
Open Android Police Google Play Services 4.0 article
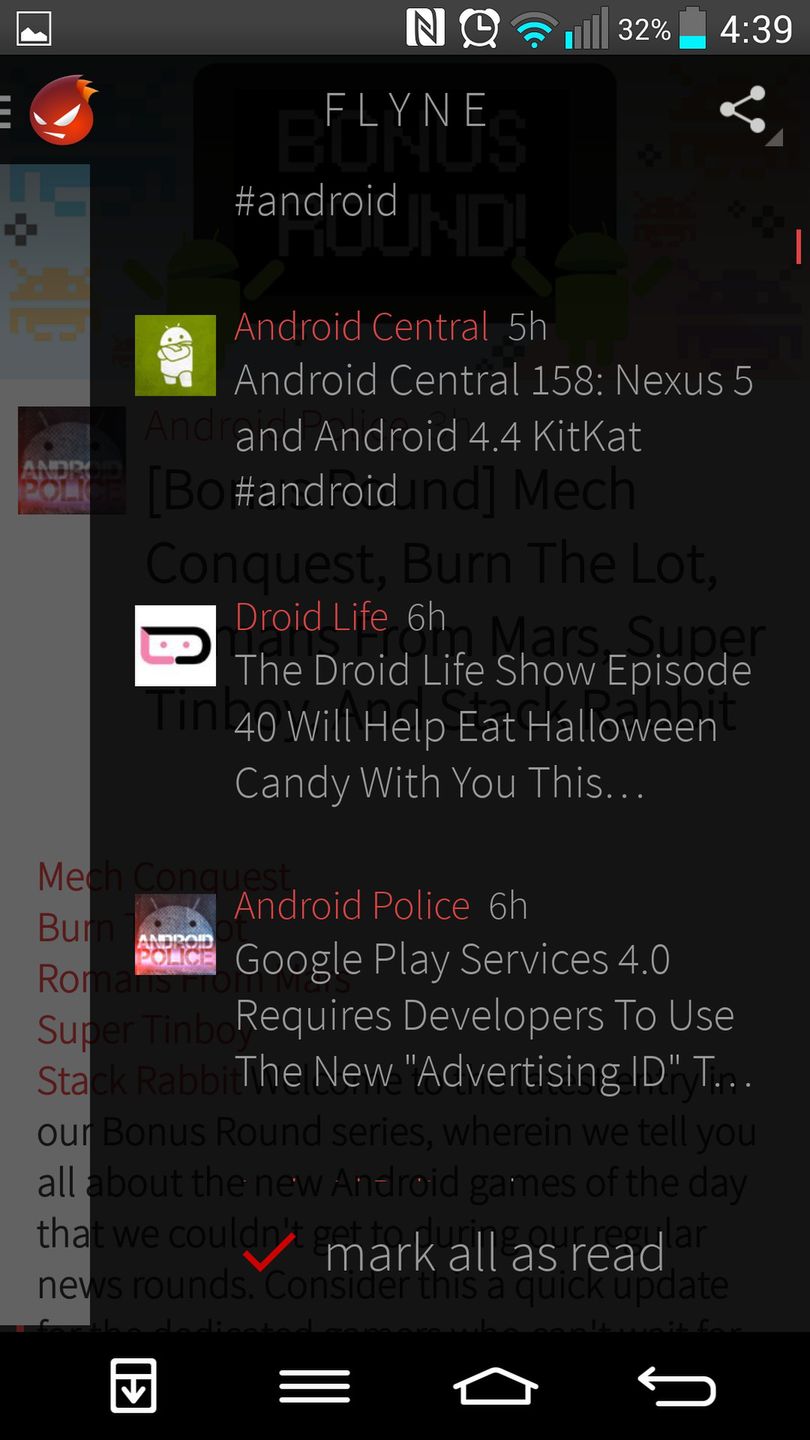pyautogui.click(x=492, y=988)
